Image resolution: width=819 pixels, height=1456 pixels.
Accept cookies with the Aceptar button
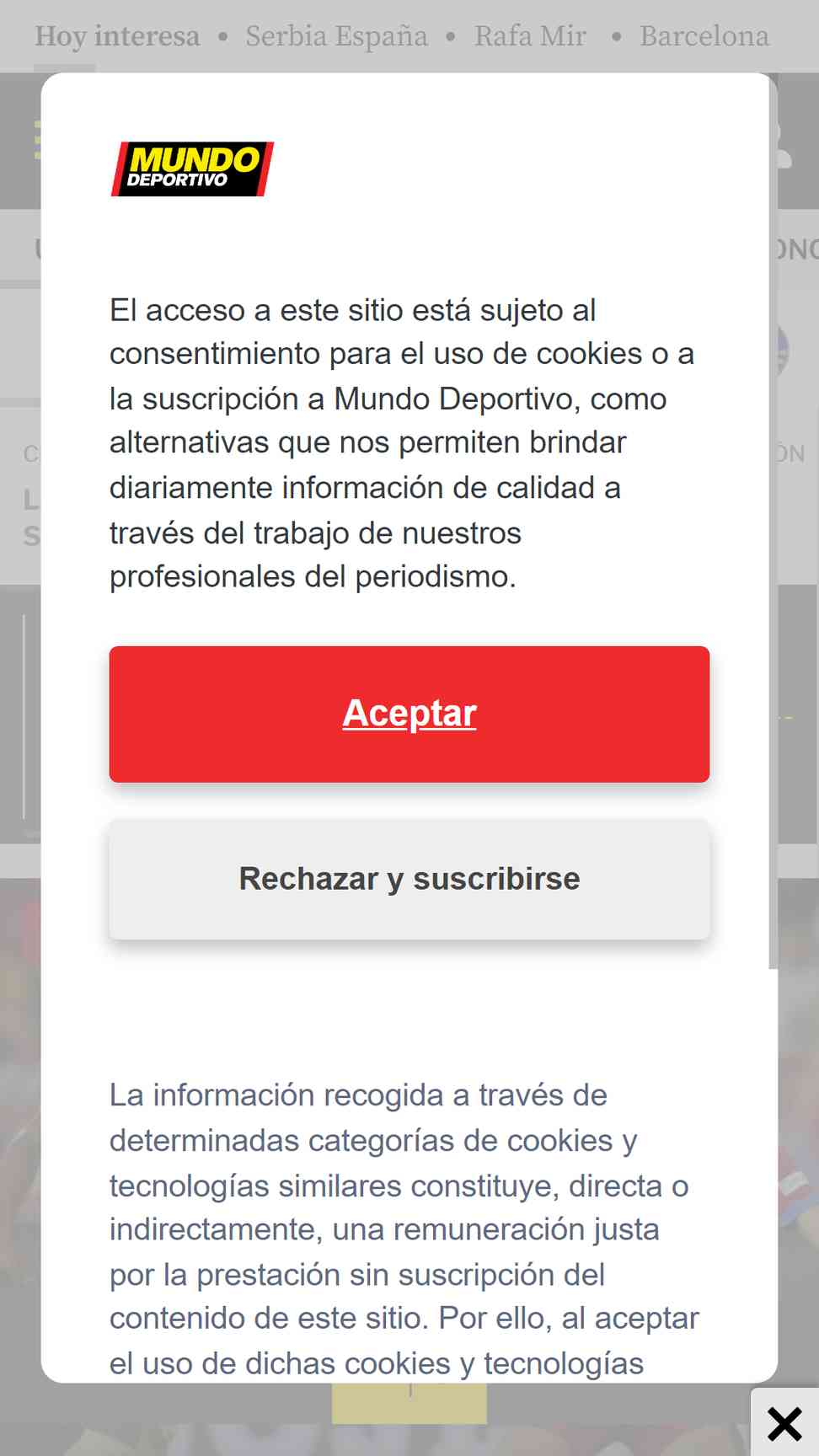pos(409,714)
